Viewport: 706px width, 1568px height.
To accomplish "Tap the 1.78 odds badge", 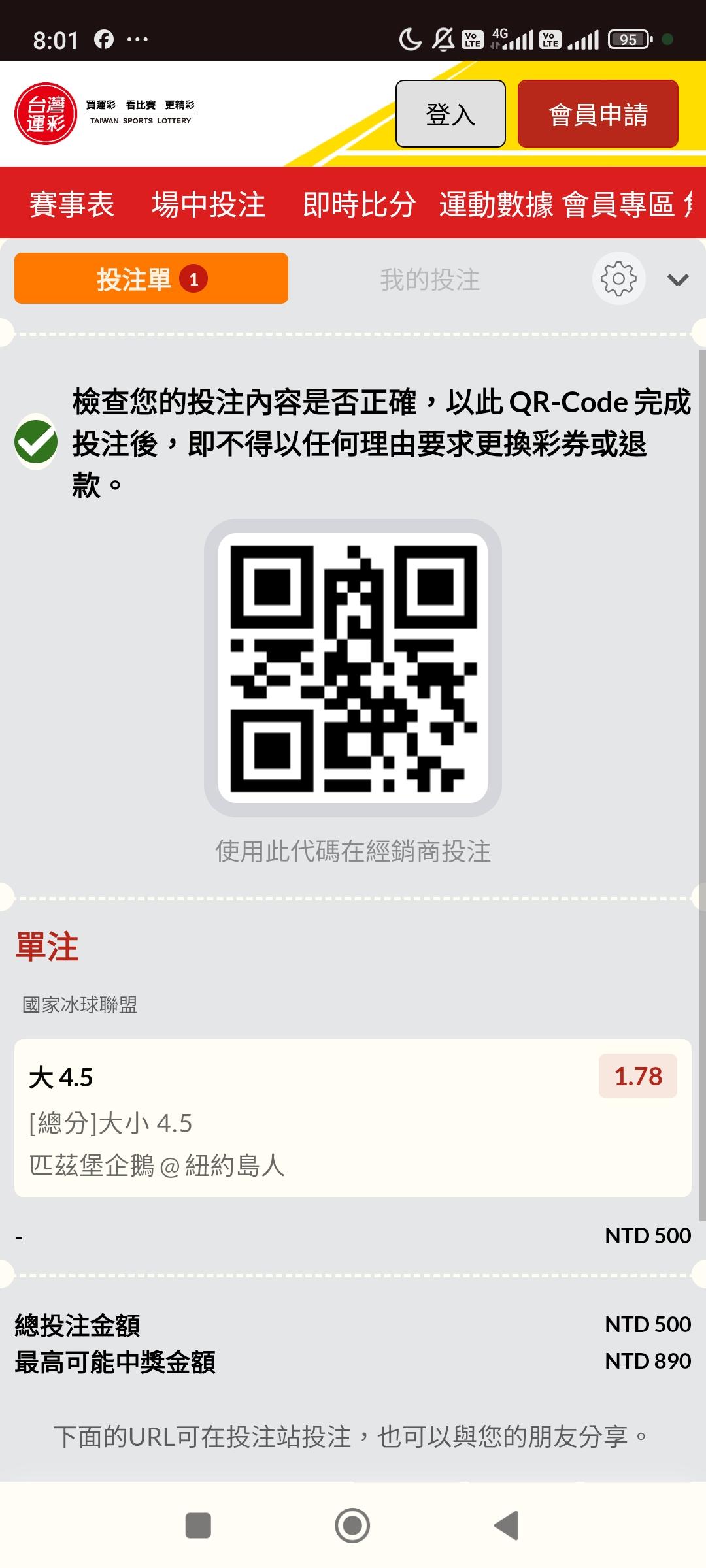I will (x=638, y=1076).
